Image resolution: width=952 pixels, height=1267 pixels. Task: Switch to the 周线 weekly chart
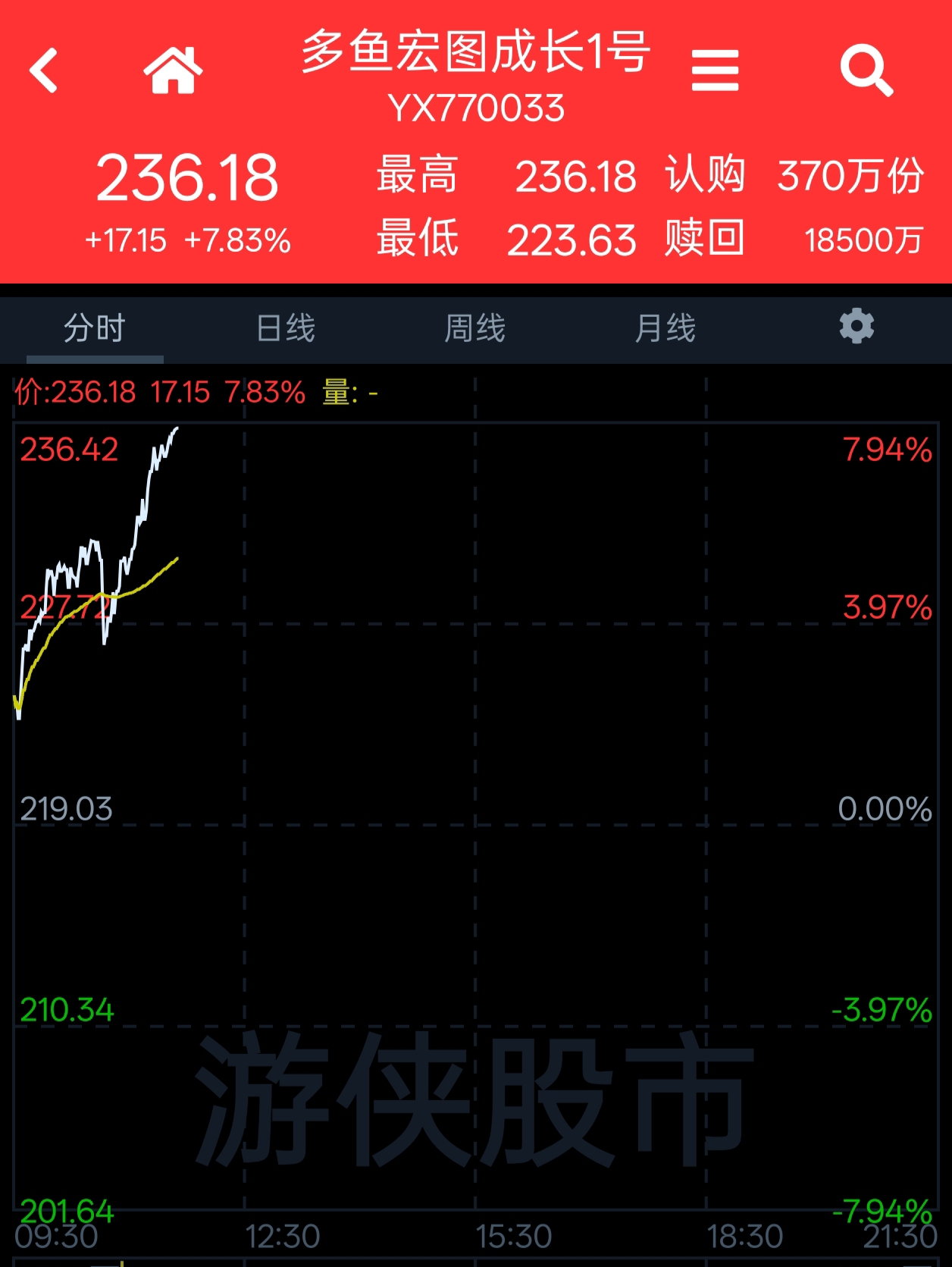pos(475,328)
